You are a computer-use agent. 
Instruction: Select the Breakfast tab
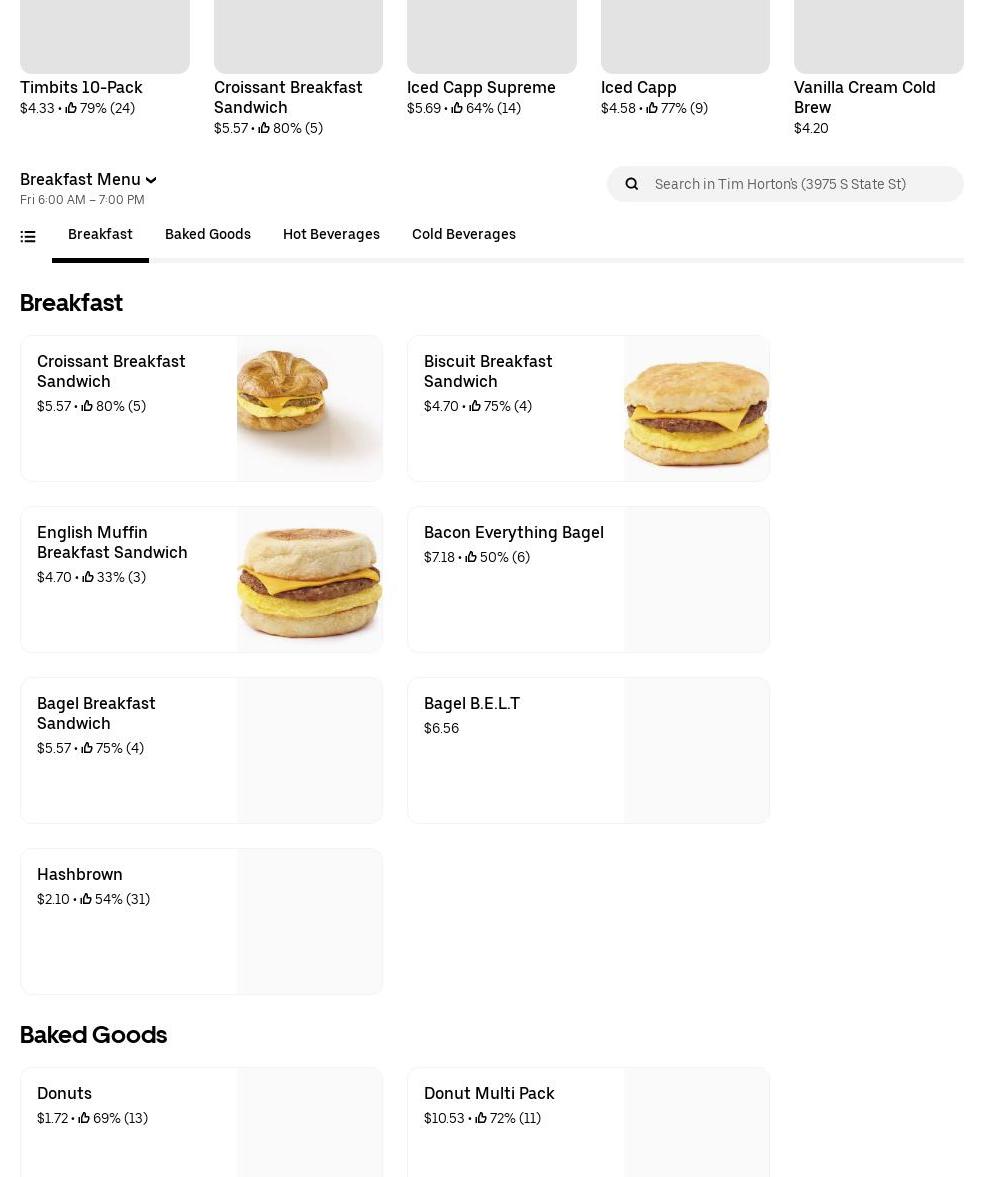100,234
